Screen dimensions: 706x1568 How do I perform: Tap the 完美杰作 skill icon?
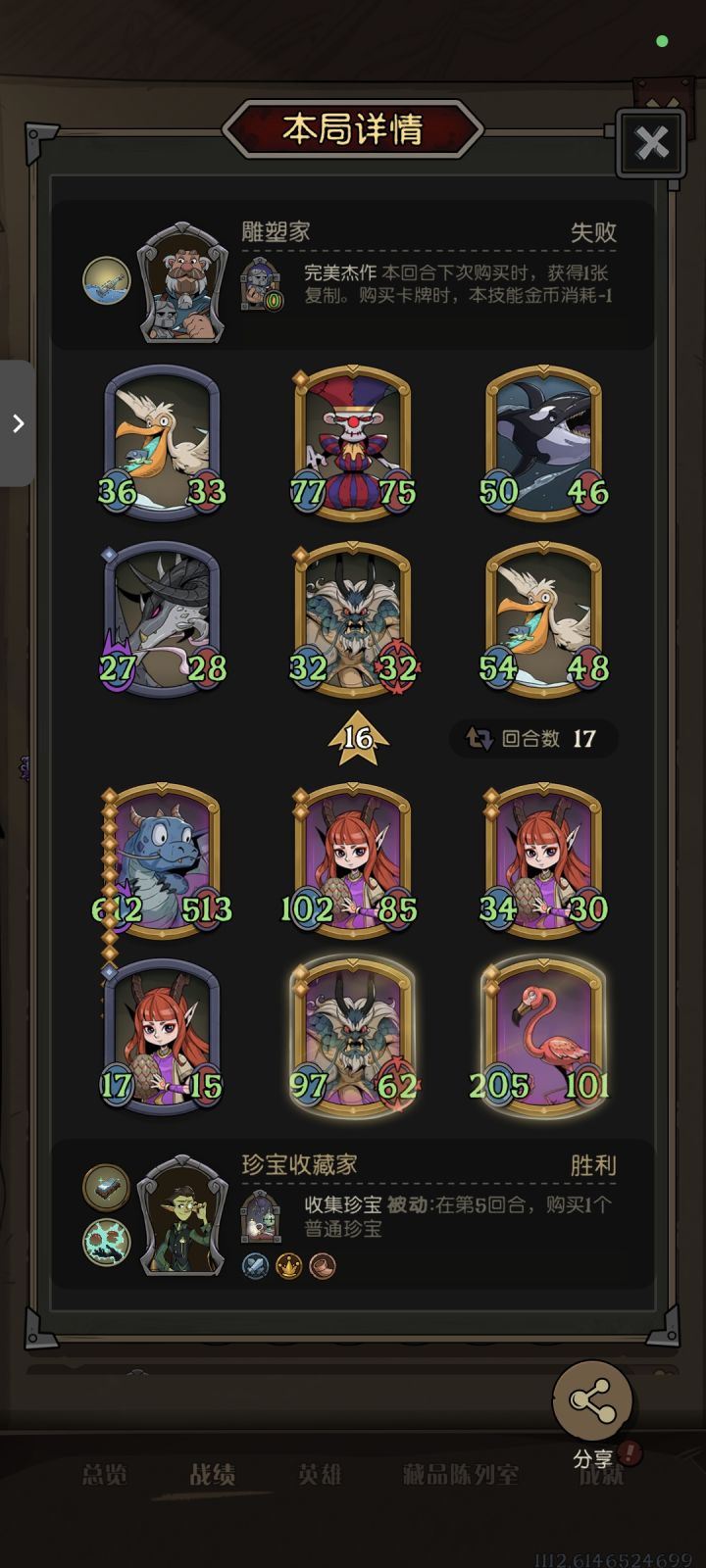[x=263, y=283]
